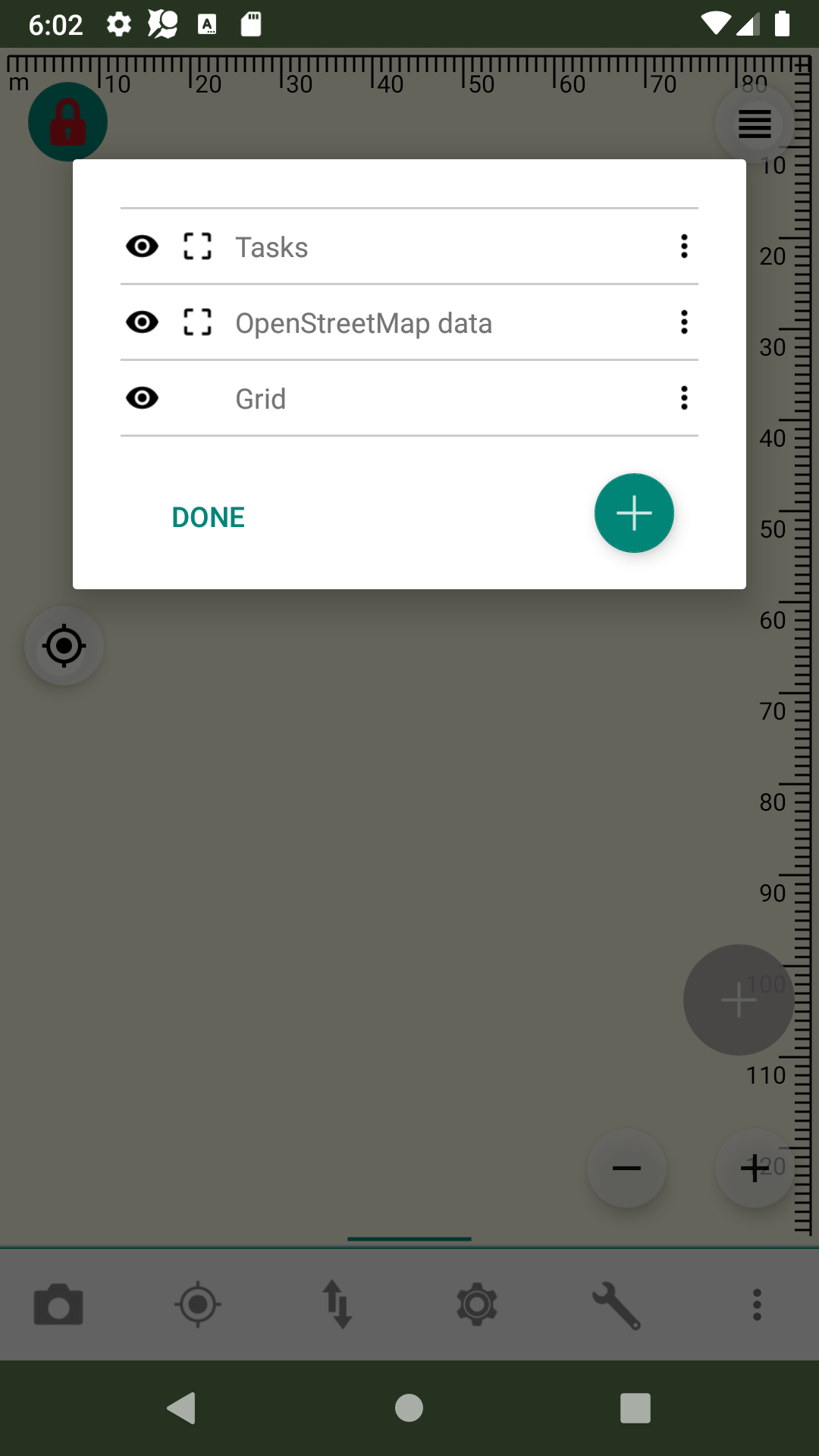Zoom to extent of OpenStreetMap data
Image resolution: width=819 pixels, height=1456 pixels.
198,322
